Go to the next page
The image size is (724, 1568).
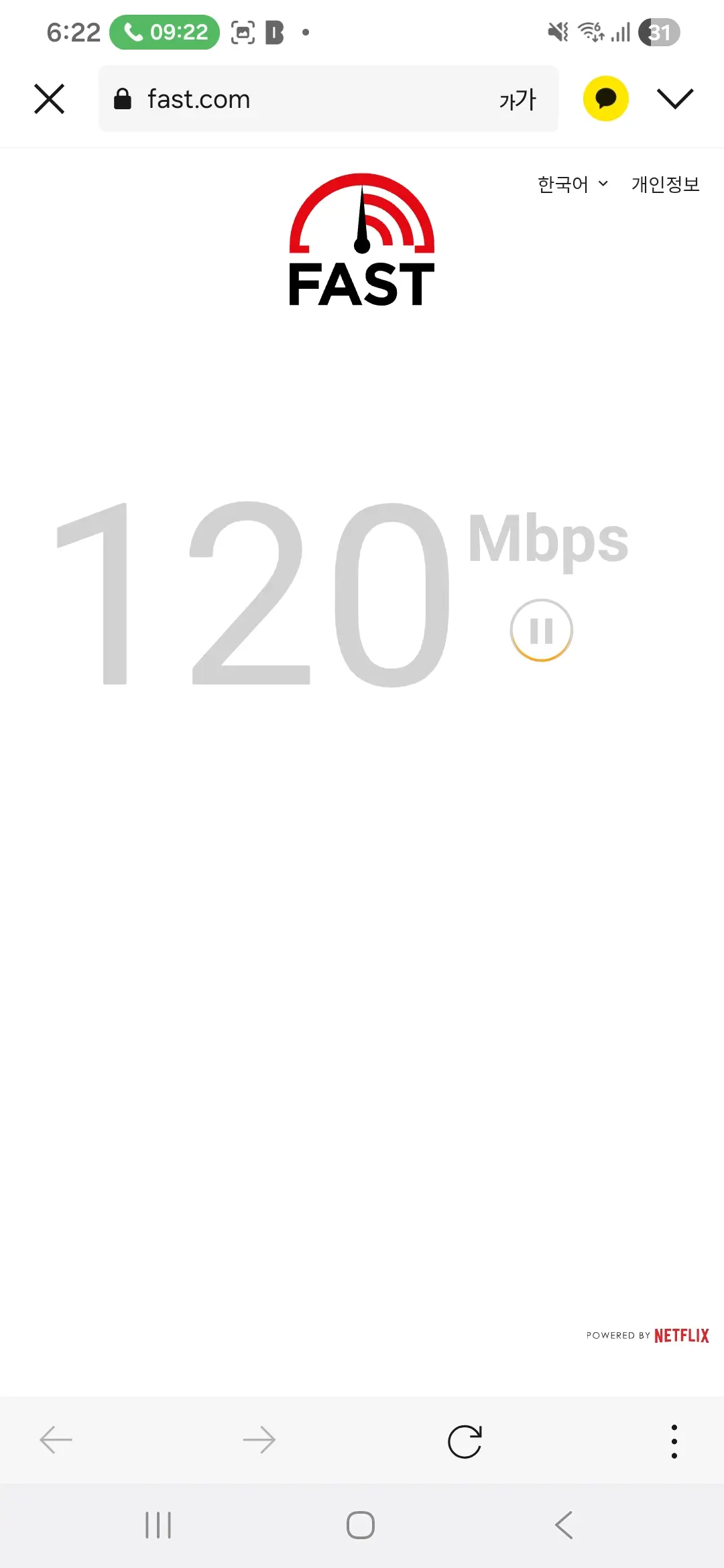coord(259,1440)
